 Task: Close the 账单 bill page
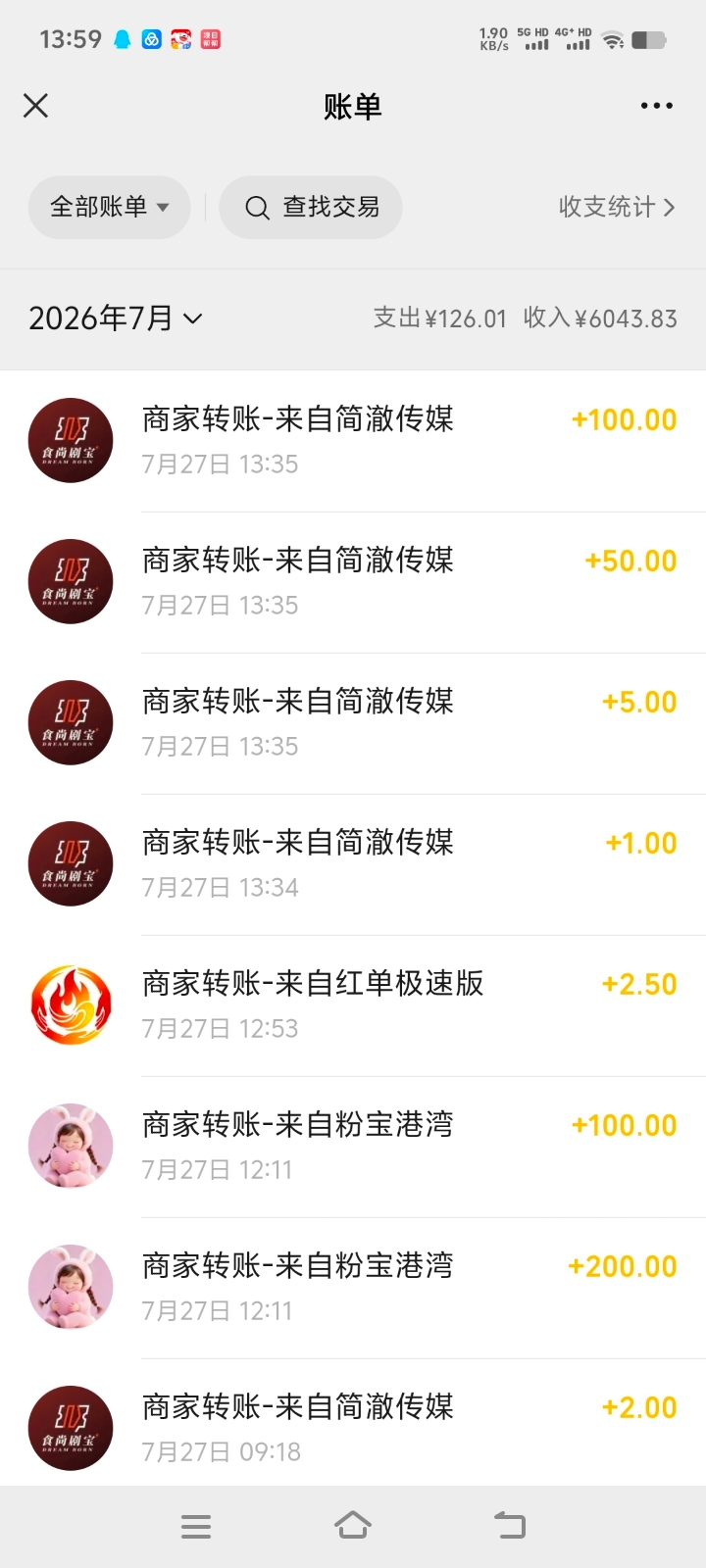pos(35,106)
